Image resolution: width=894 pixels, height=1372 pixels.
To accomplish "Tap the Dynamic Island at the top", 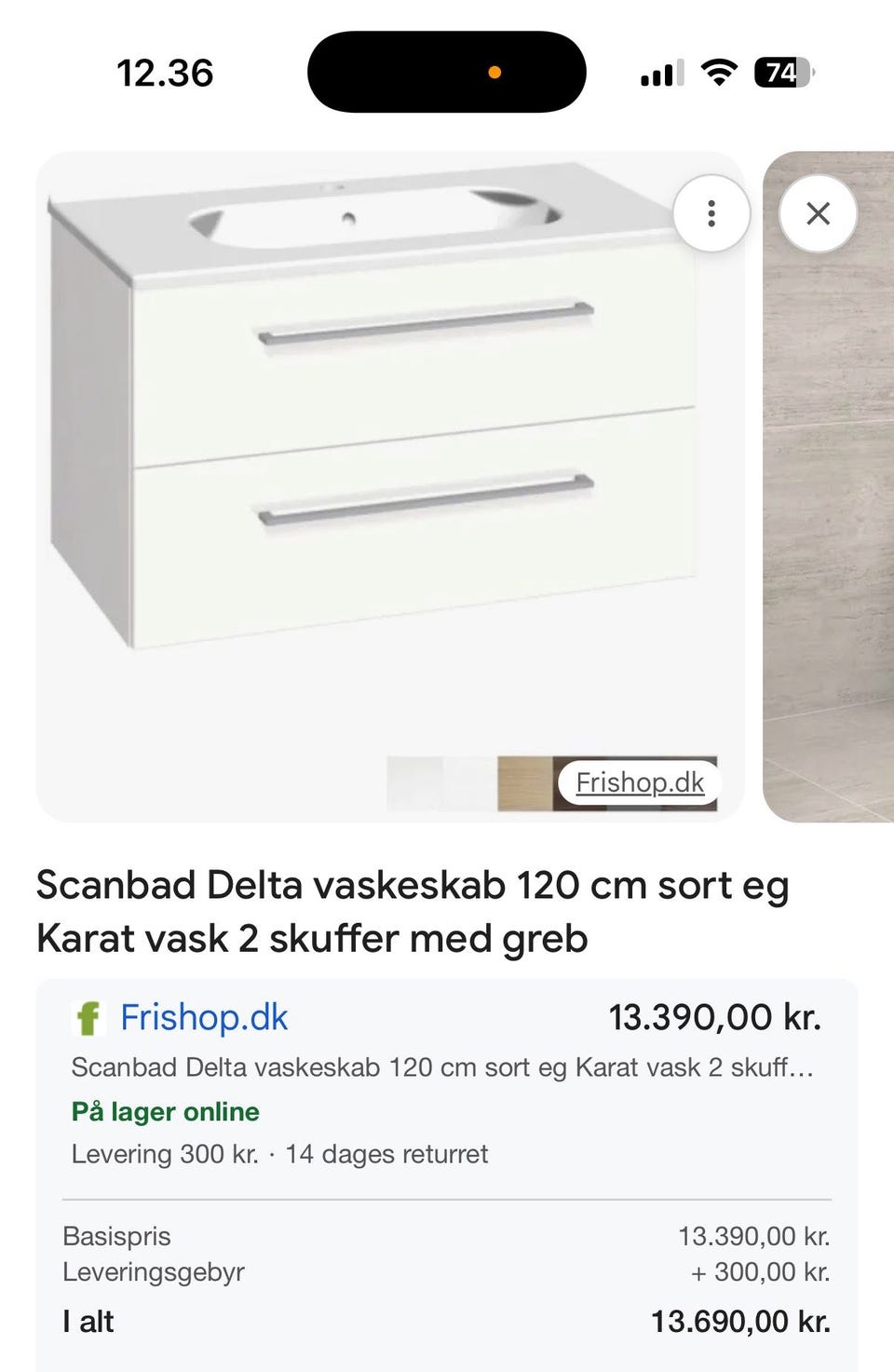I will pyautogui.click(x=447, y=73).
